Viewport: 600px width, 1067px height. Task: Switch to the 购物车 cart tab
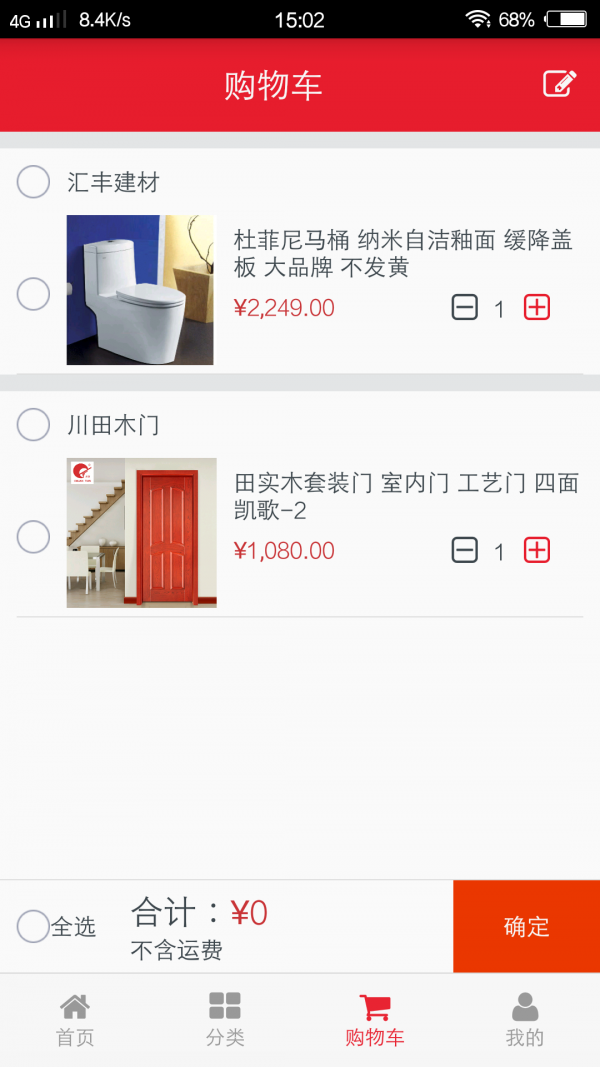[375, 1020]
